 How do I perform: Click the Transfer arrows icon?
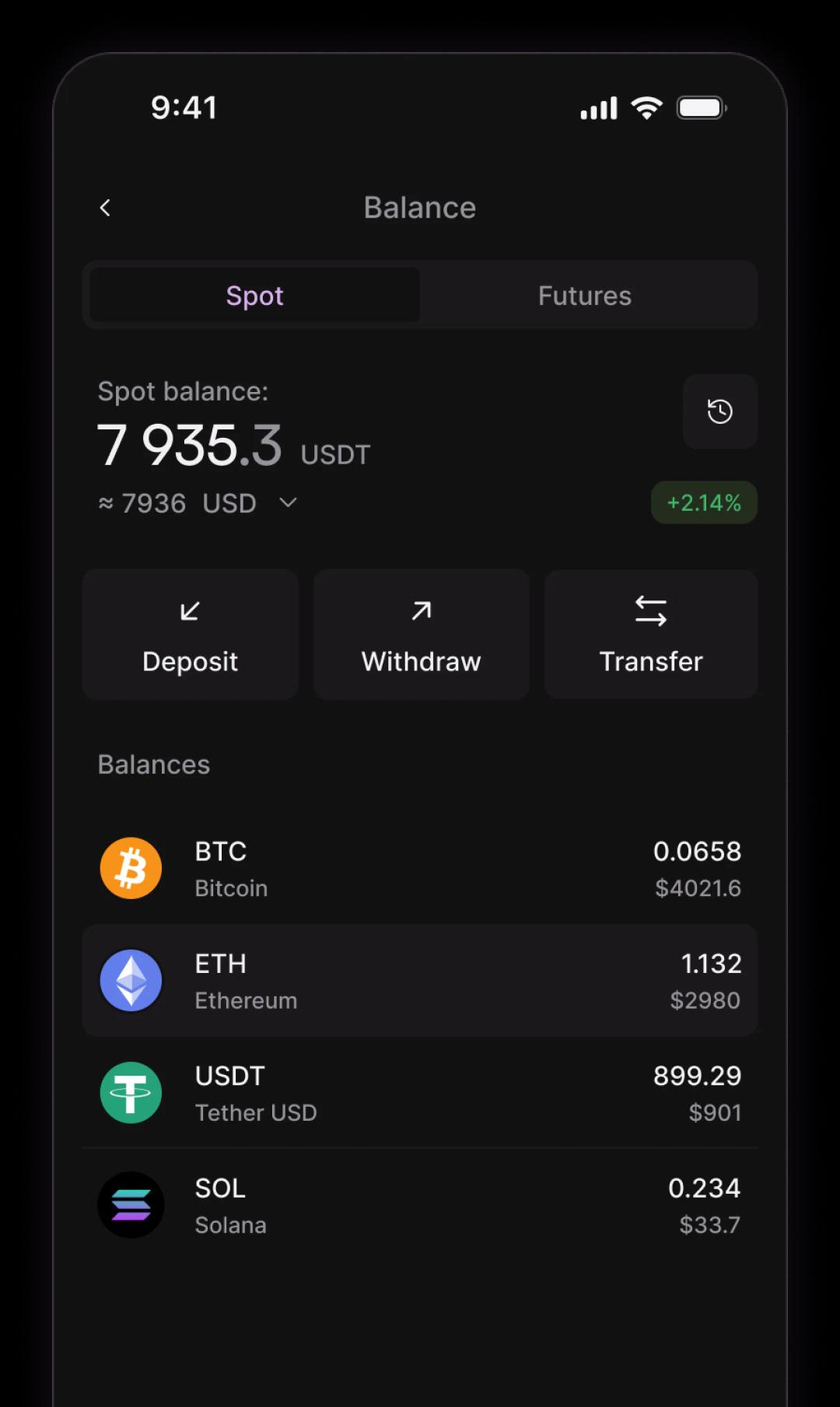click(650, 611)
